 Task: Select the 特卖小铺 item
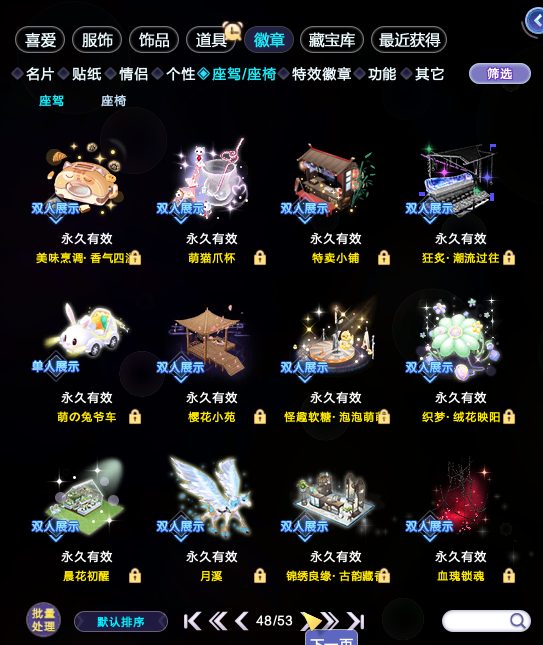tap(336, 179)
